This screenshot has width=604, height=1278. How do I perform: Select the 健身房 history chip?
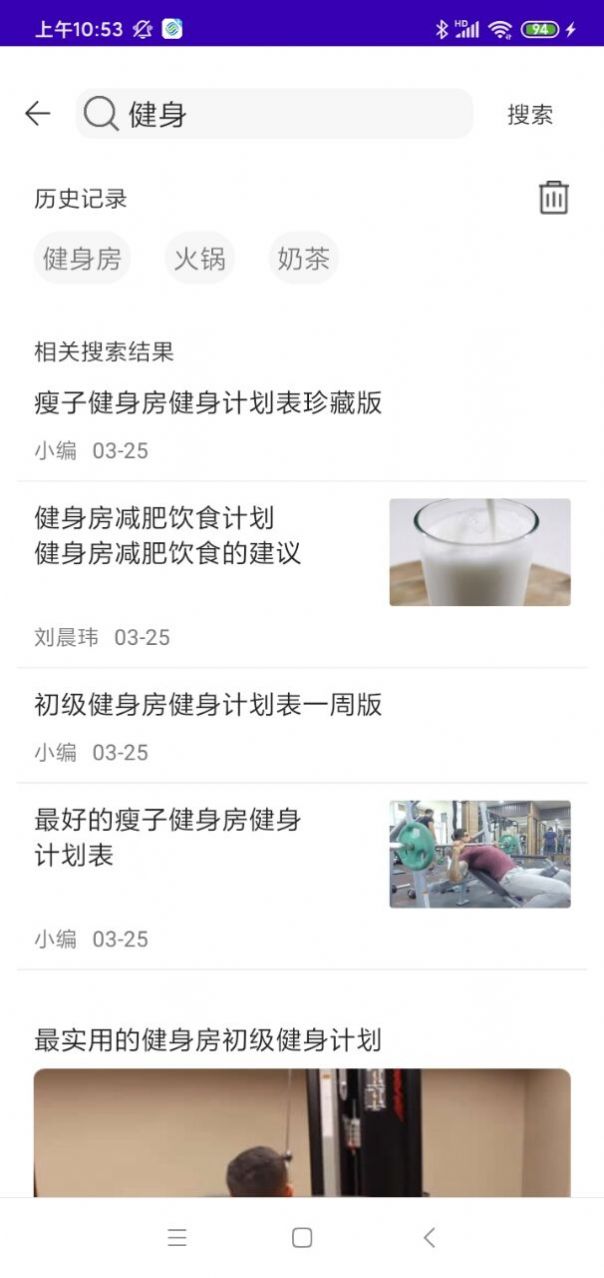tap(82, 259)
